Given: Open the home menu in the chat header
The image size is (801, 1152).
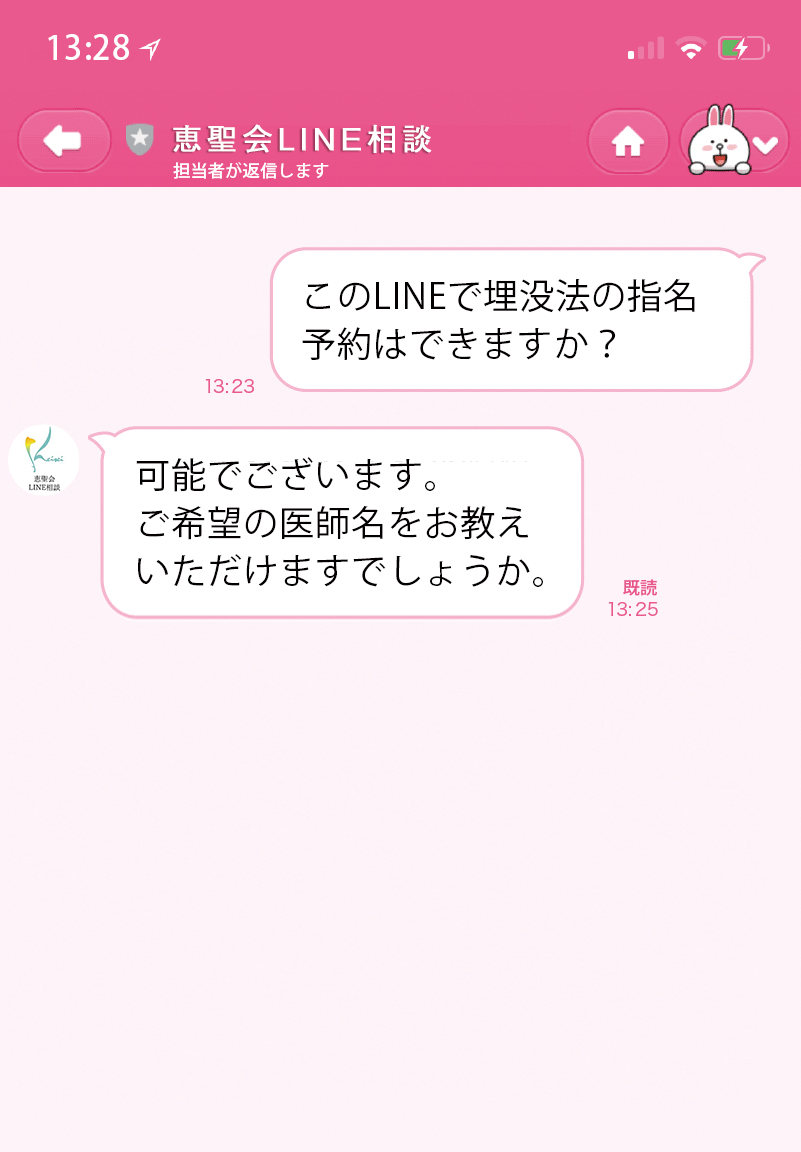Looking at the screenshot, I should pyautogui.click(x=627, y=142).
